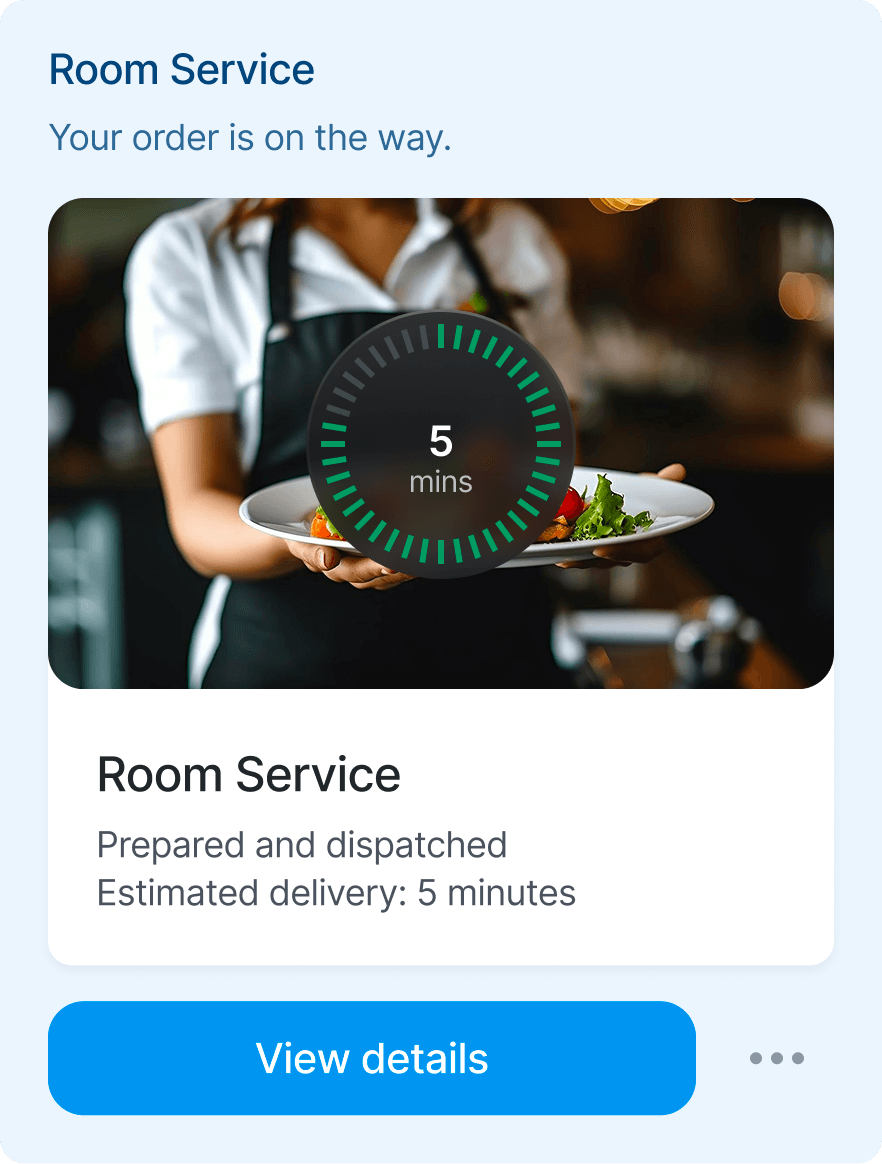
Task: Tap the View details button
Action: tap(371, 1058)
